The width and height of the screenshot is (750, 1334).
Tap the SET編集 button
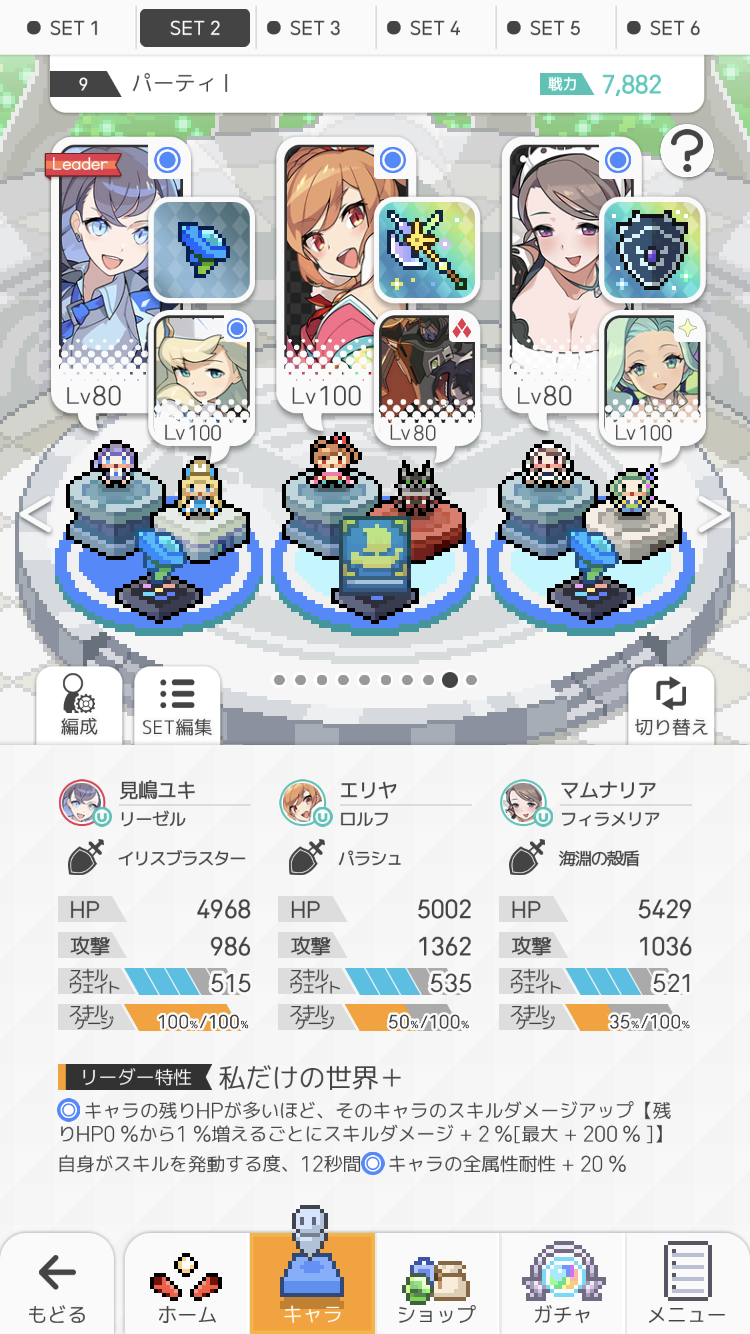[x=177, y=705]
